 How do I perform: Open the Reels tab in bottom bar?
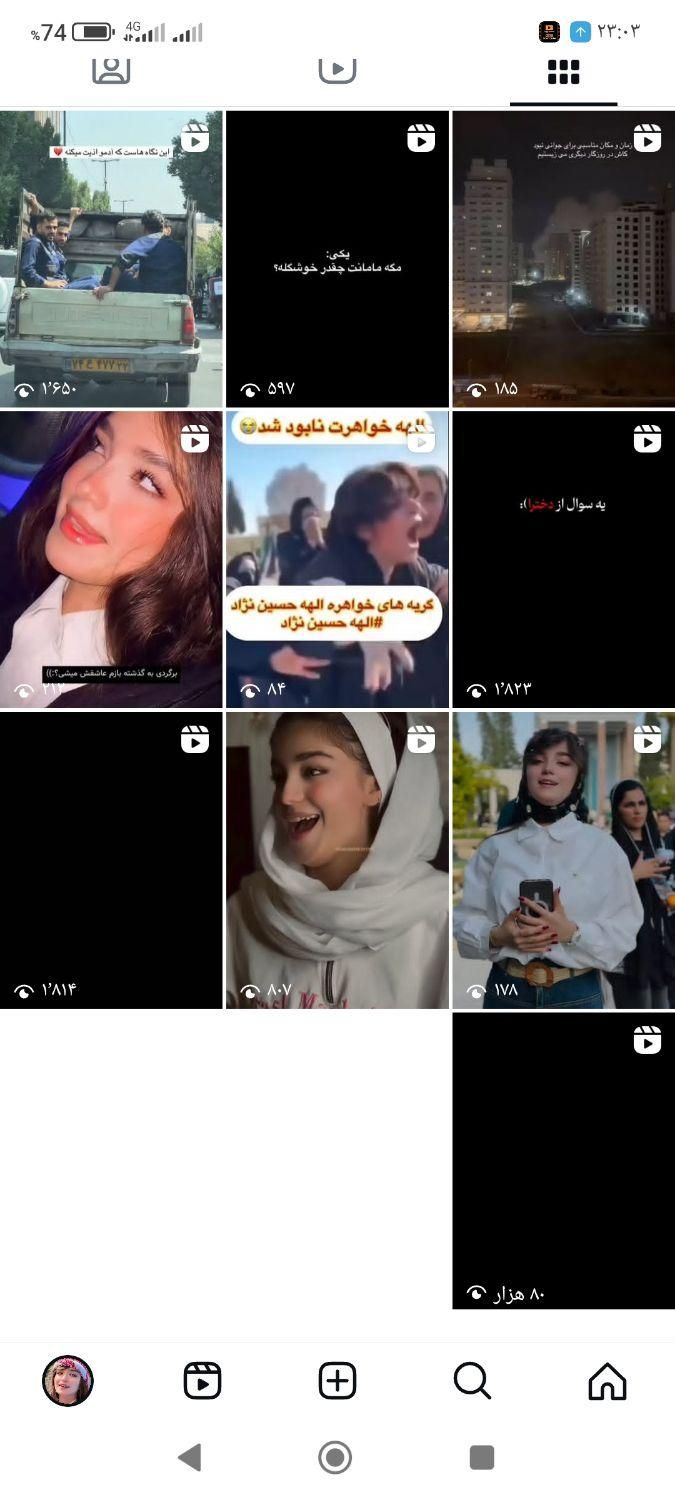point(202,1381)
